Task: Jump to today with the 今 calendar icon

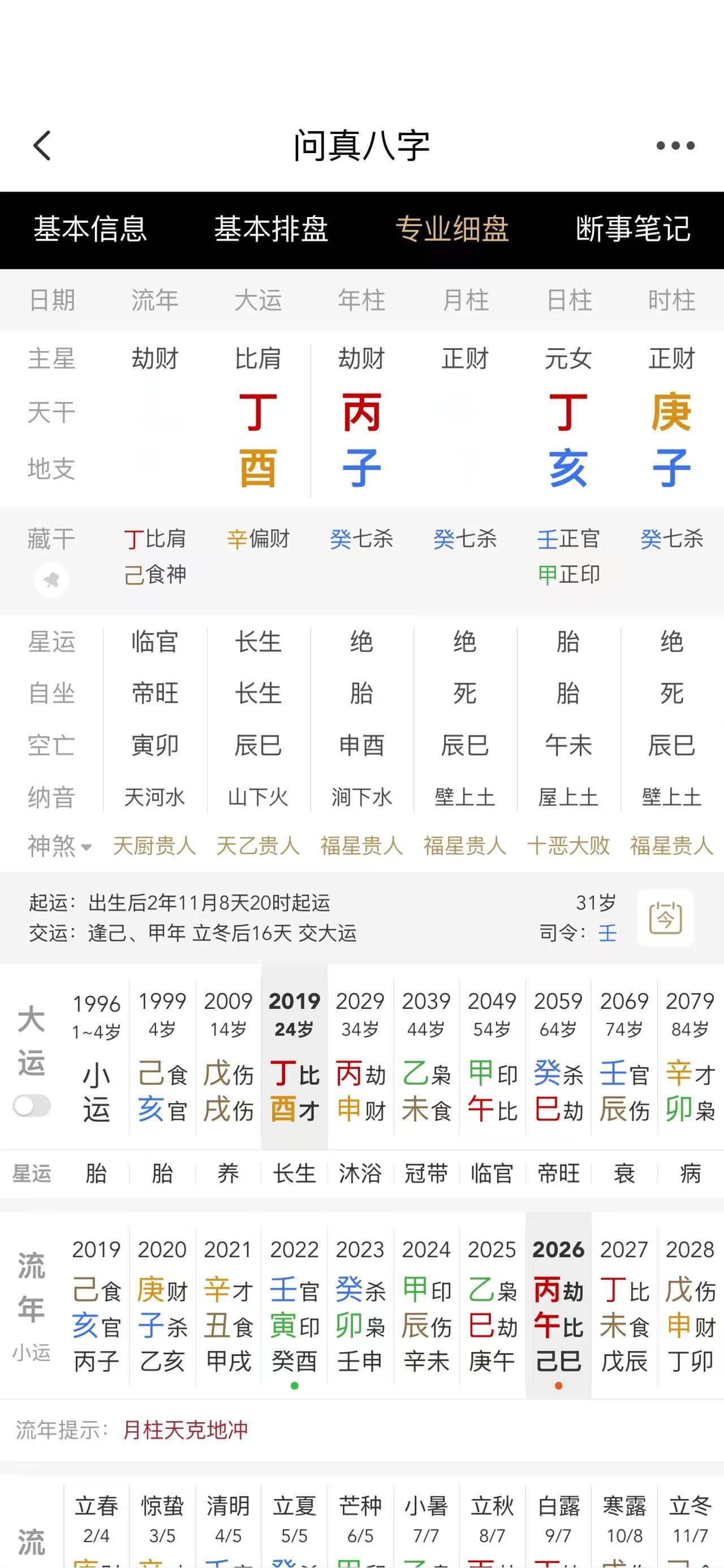Action: click(x=665, y=918)
